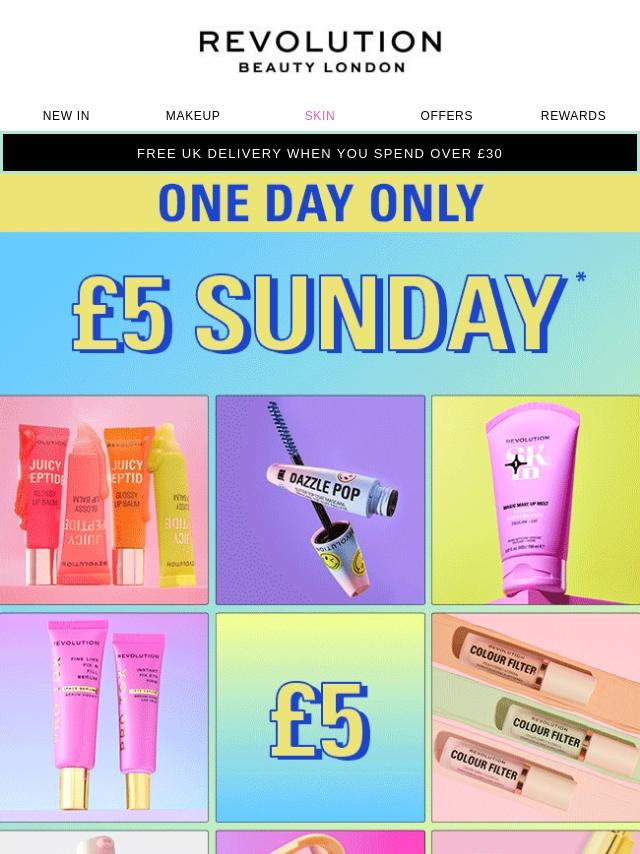This screenshot has height=854, width=640.
Task: Open the OFFERS page
Action: pos(446,116)
